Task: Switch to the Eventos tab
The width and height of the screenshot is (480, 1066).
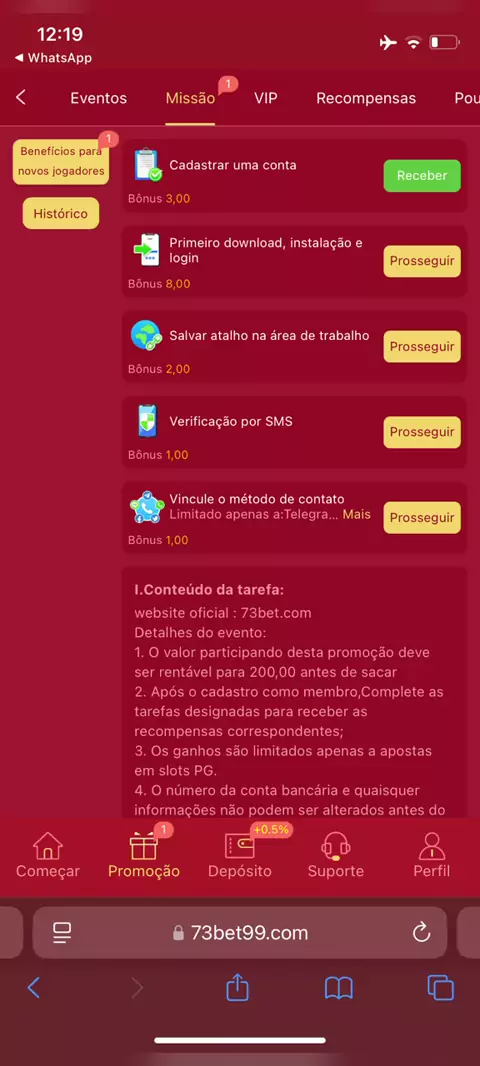Action: tap(99, 98)
